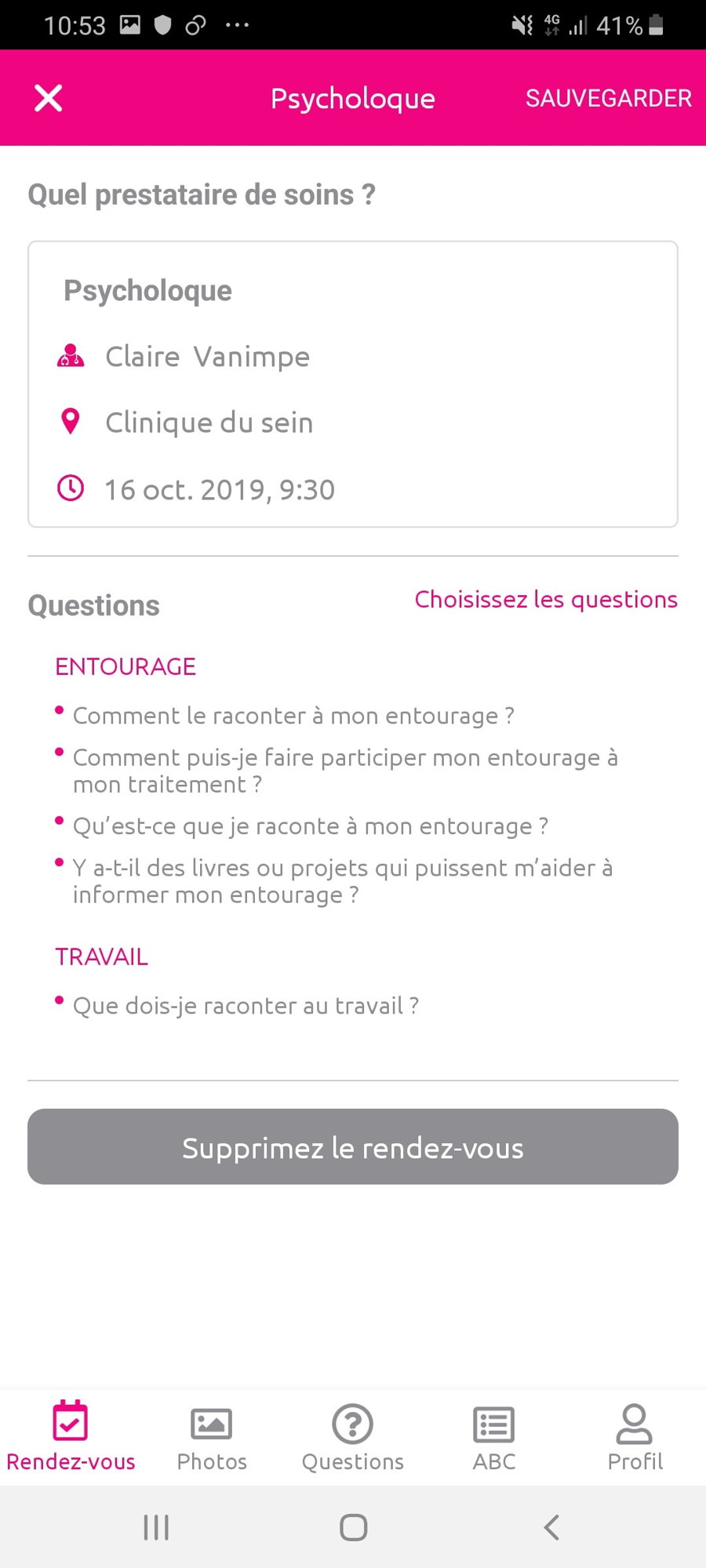Image resolution: width=706 pixels, height=1568 pixels.
Task: Open the ABC tab
Action: point(494,1436)
